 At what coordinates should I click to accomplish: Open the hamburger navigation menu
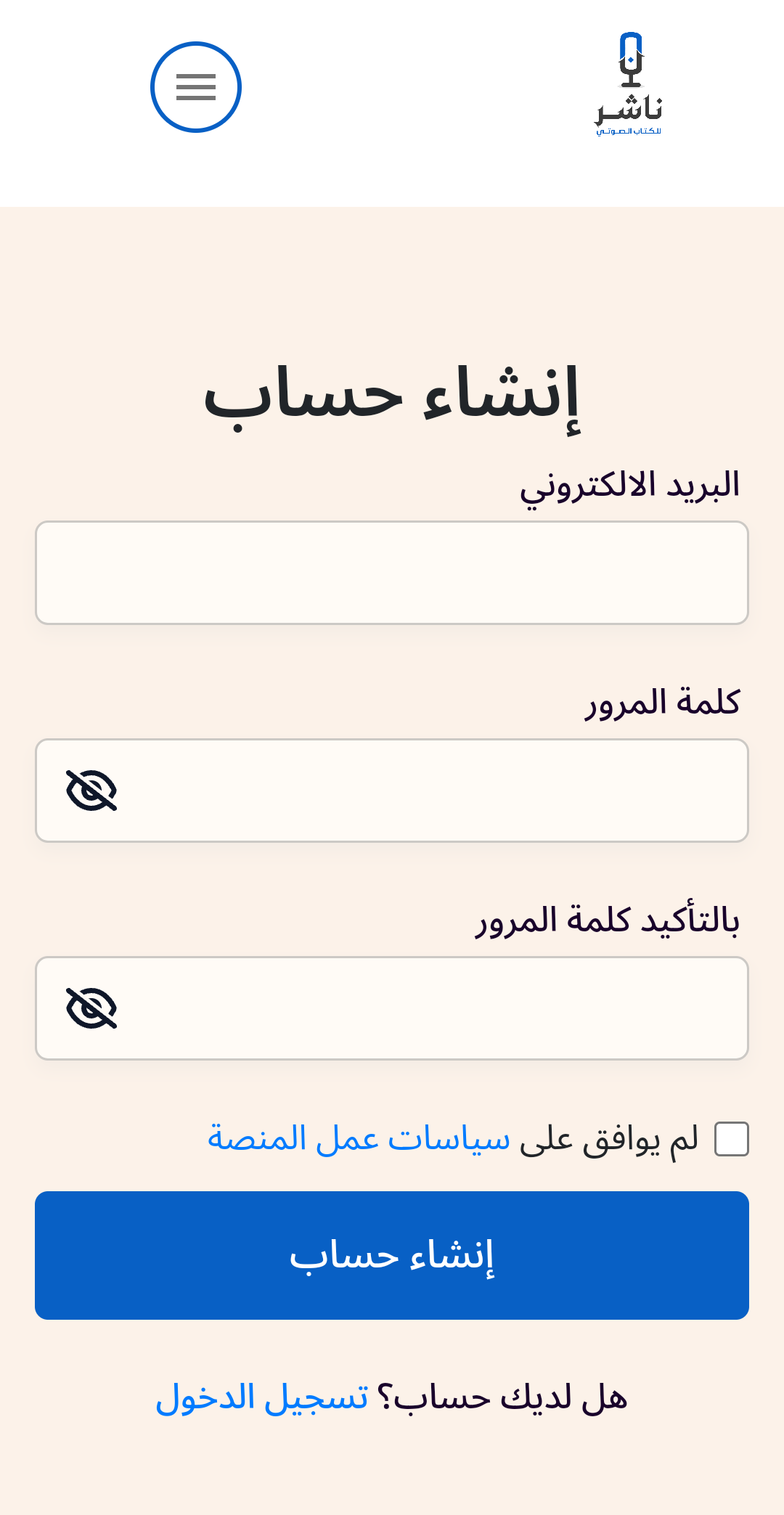click(x=196, y=86)
